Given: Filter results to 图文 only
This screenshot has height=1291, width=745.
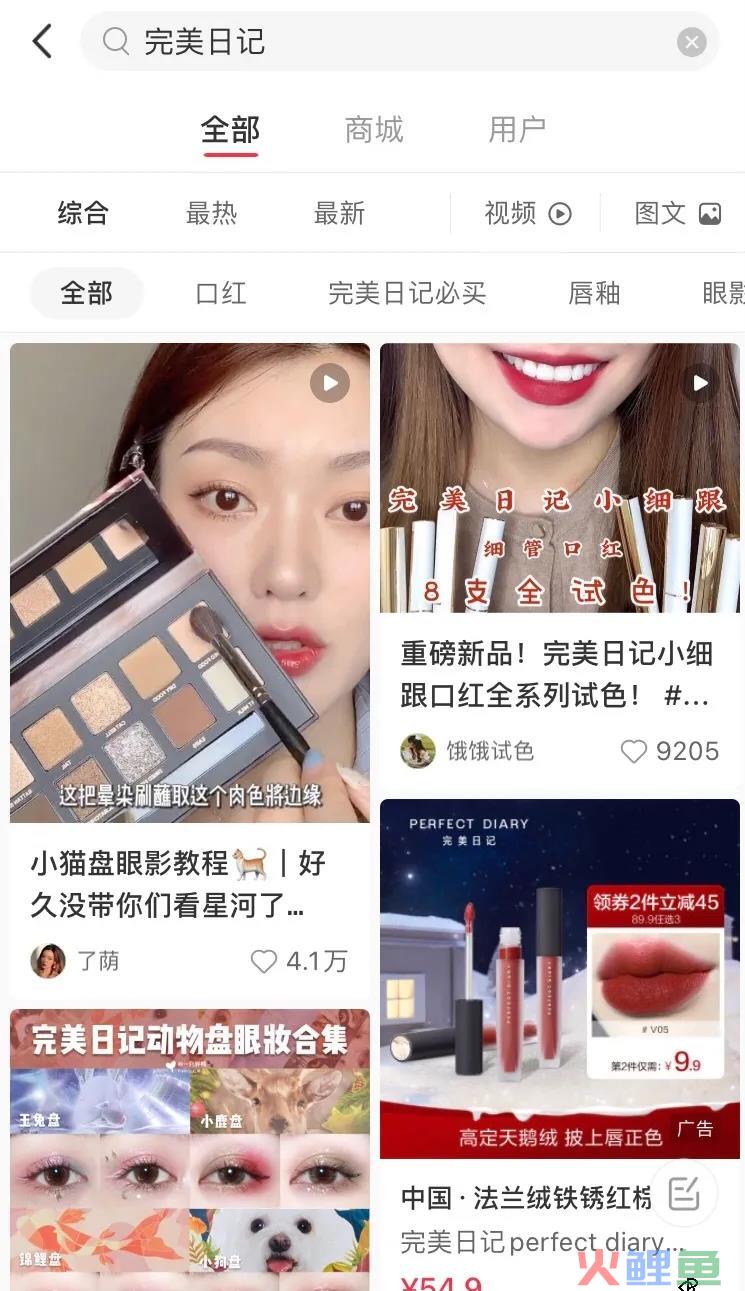Looking at the screenshot, I should tap(677, 213).
